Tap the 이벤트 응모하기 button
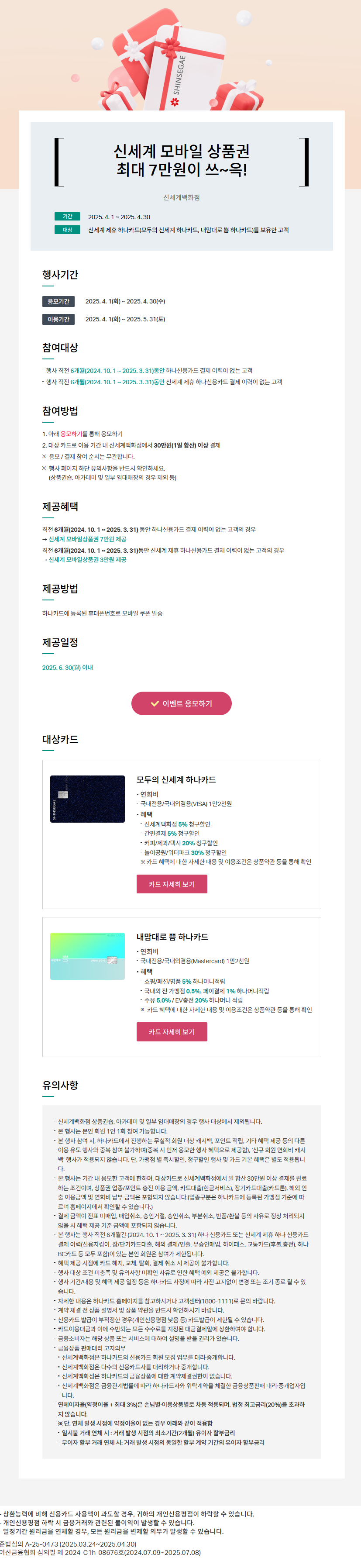Image resolution: width=361 pixels, height=1568 pixels. [x=182, y=703]
